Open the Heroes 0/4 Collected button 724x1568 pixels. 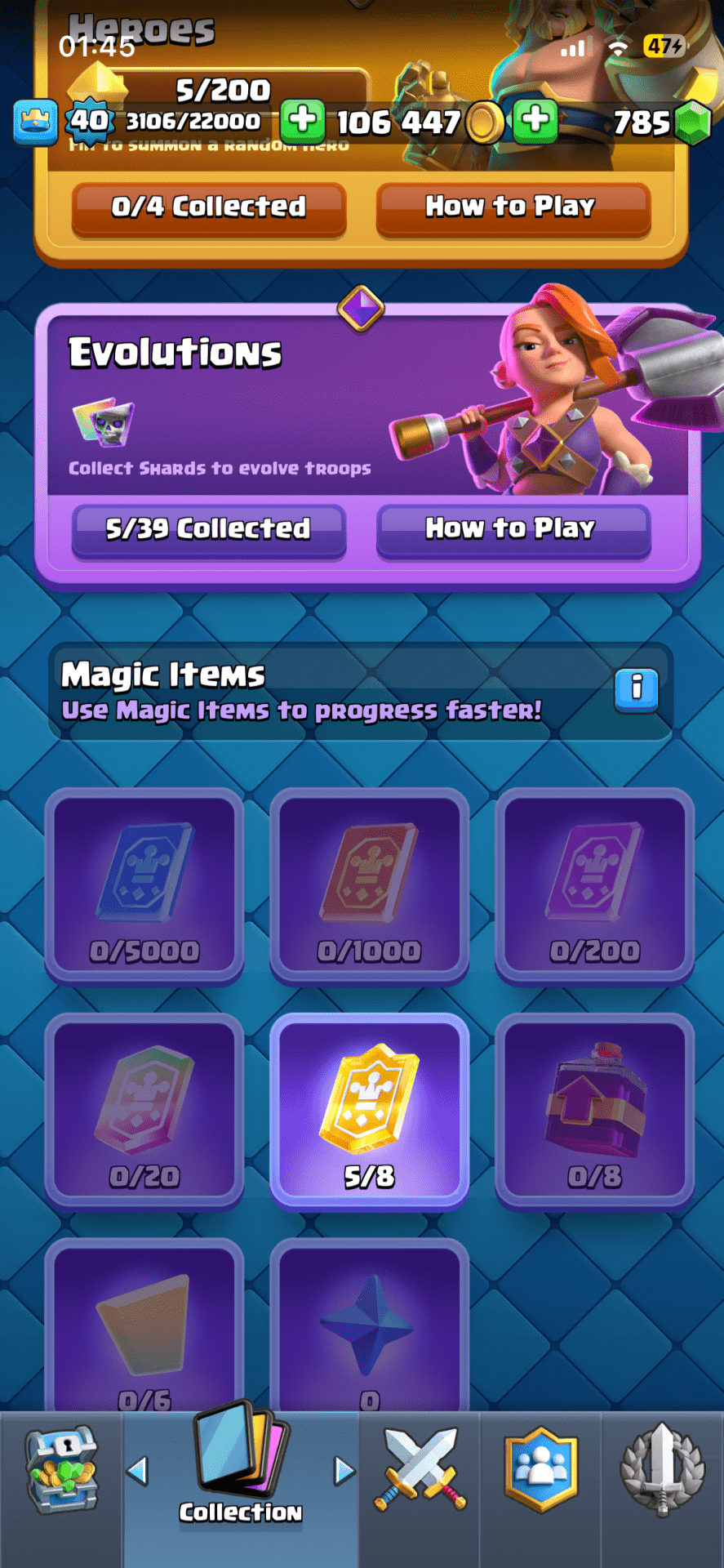(209, 208)
